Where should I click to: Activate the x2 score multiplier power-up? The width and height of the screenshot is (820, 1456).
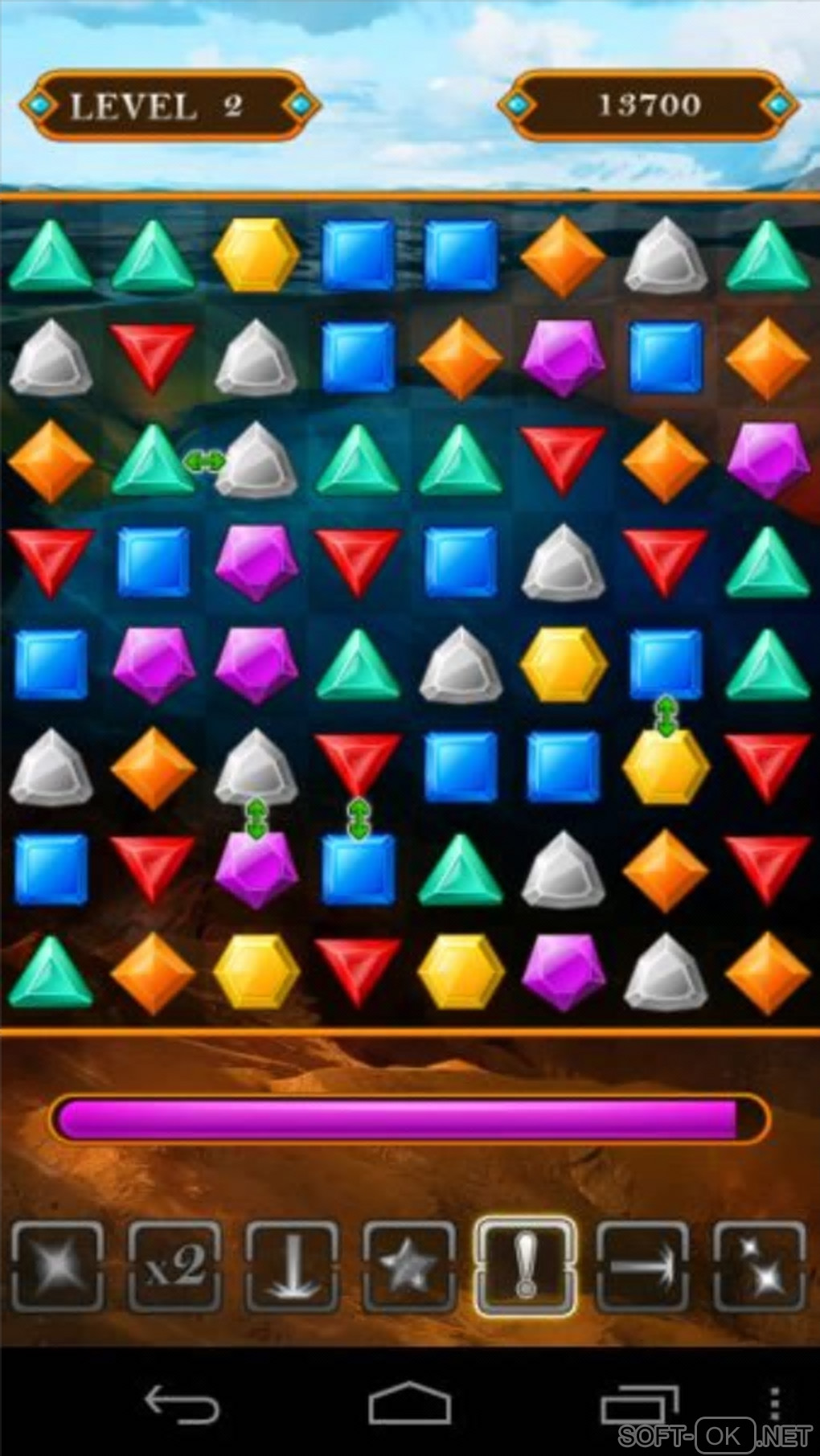click(x=175, y=1267)
